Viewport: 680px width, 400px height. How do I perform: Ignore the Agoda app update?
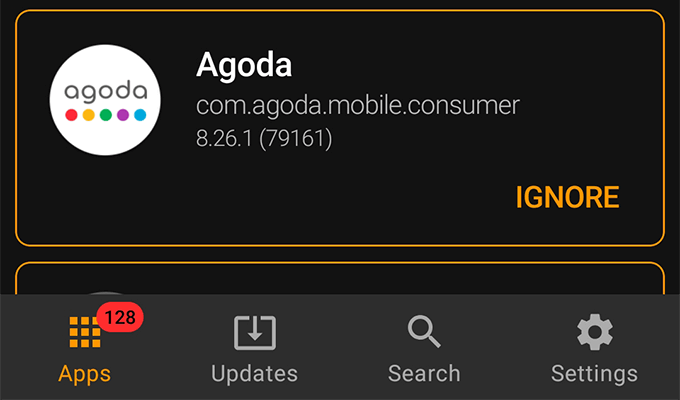coord(567,198)
